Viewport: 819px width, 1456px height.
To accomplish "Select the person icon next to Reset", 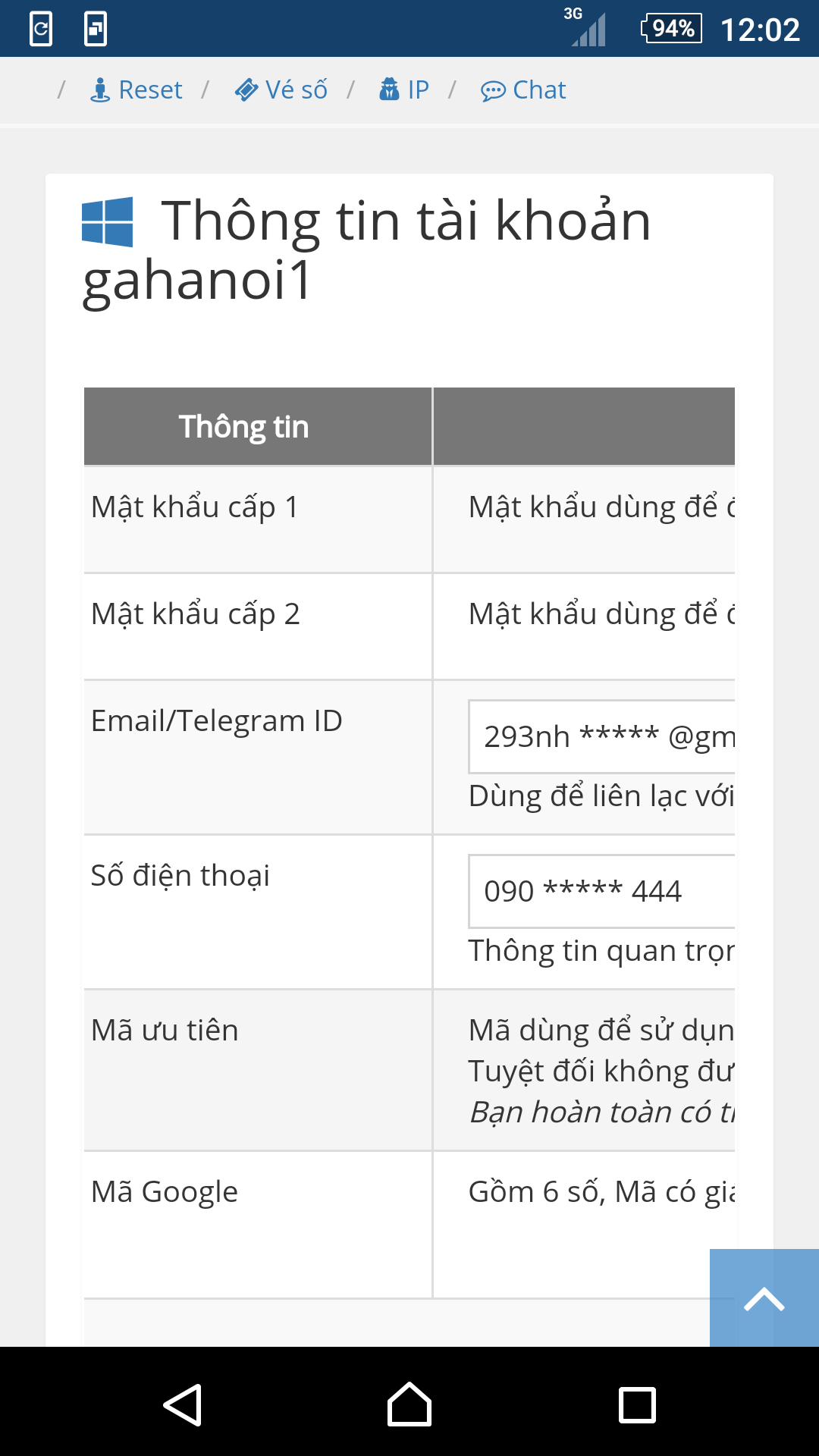I will tap(99, 89).
